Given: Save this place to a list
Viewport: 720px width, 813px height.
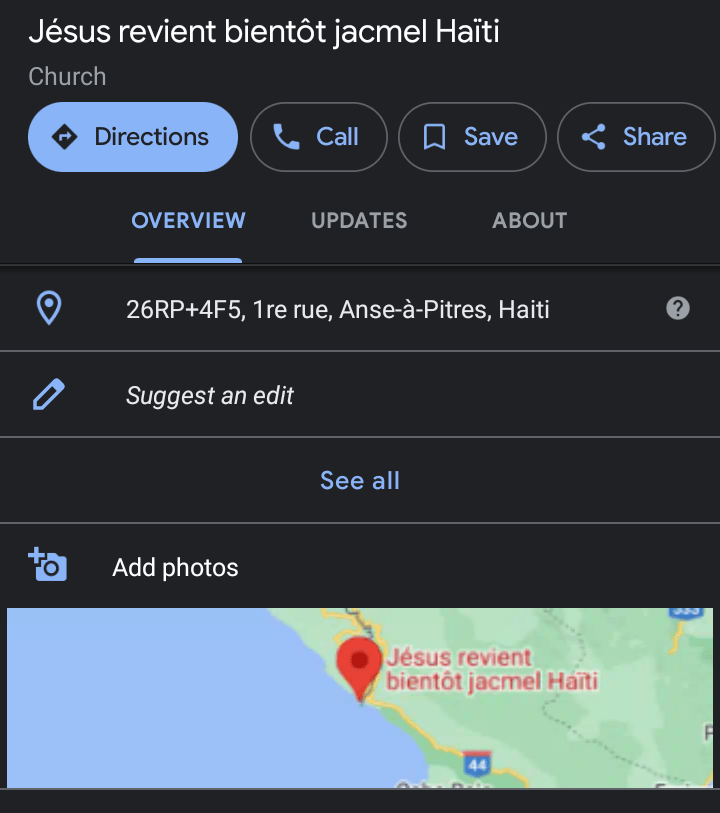Looking at the screenshot, I should [x=472, y=137].
